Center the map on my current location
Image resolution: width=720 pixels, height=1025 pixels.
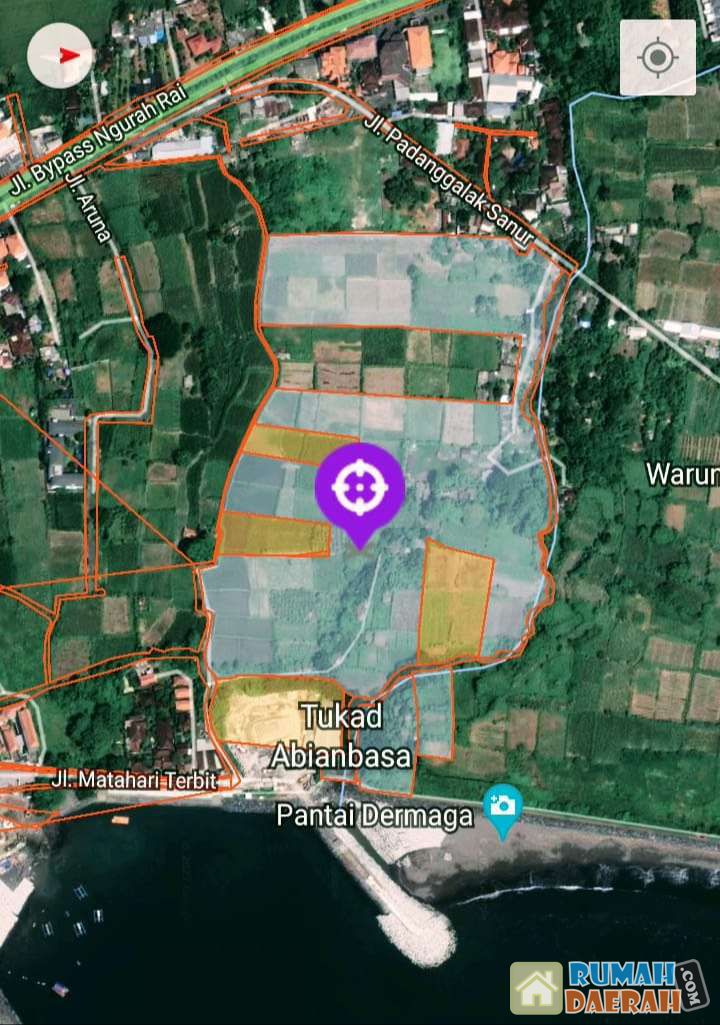pos(657,58)
